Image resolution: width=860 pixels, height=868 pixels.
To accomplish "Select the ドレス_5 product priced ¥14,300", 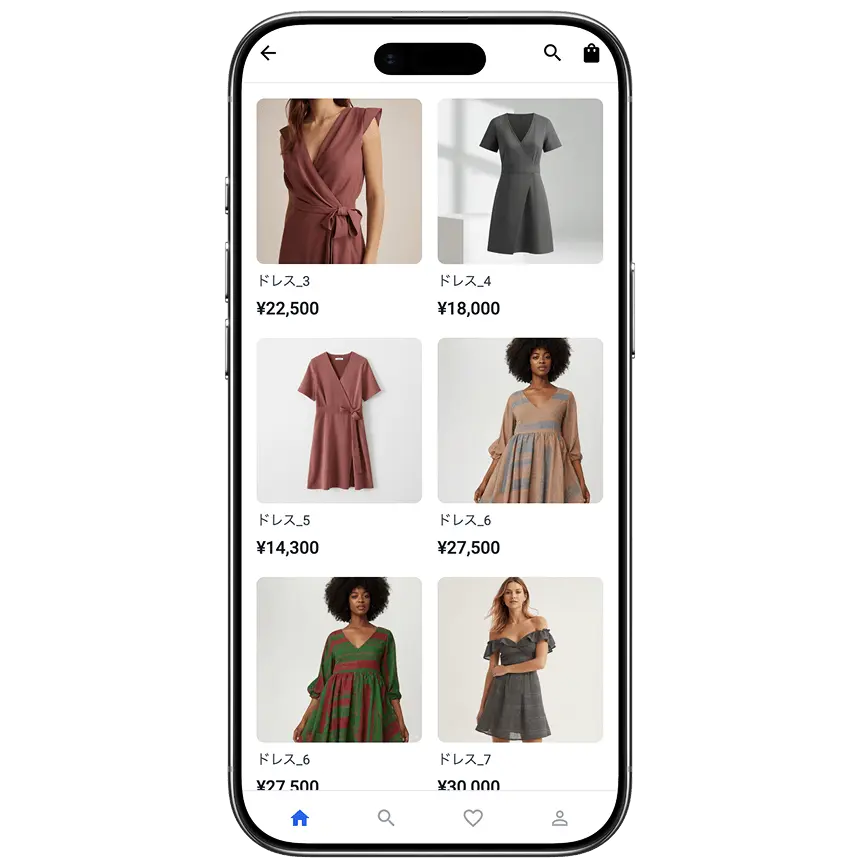I will (x=339, y=421).
